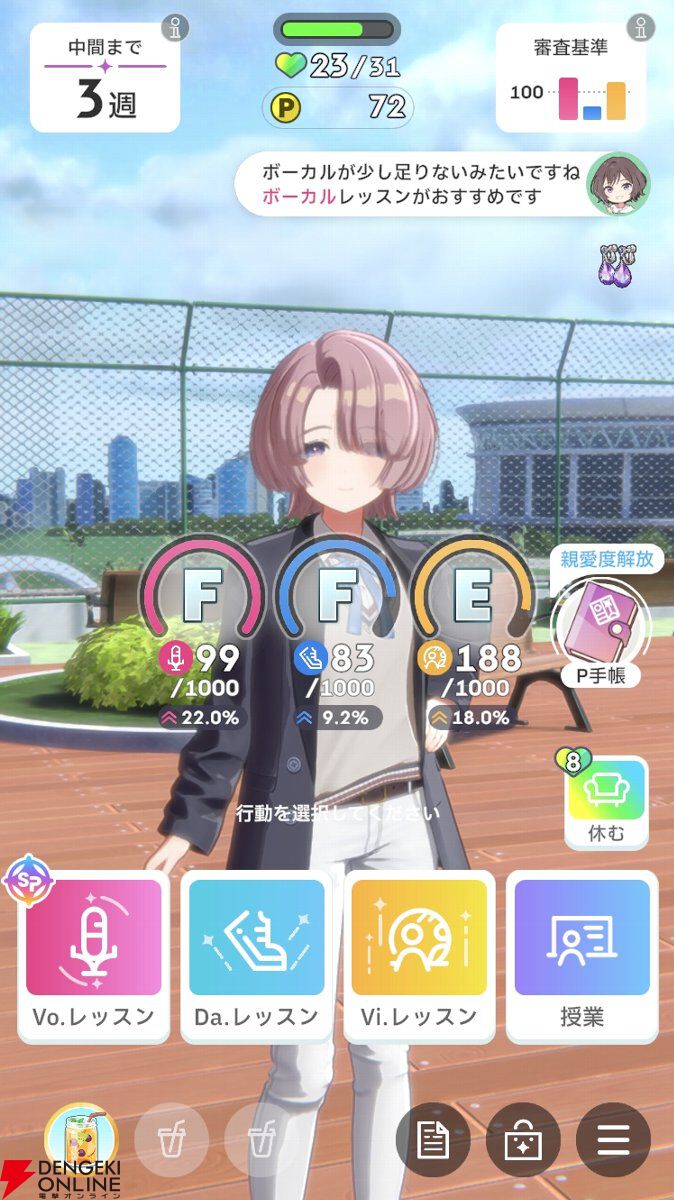Select the Da.レッスン dance lesson
Image resolution: width=674 pixels, height=1200 pixels.
tap(256, 956)
